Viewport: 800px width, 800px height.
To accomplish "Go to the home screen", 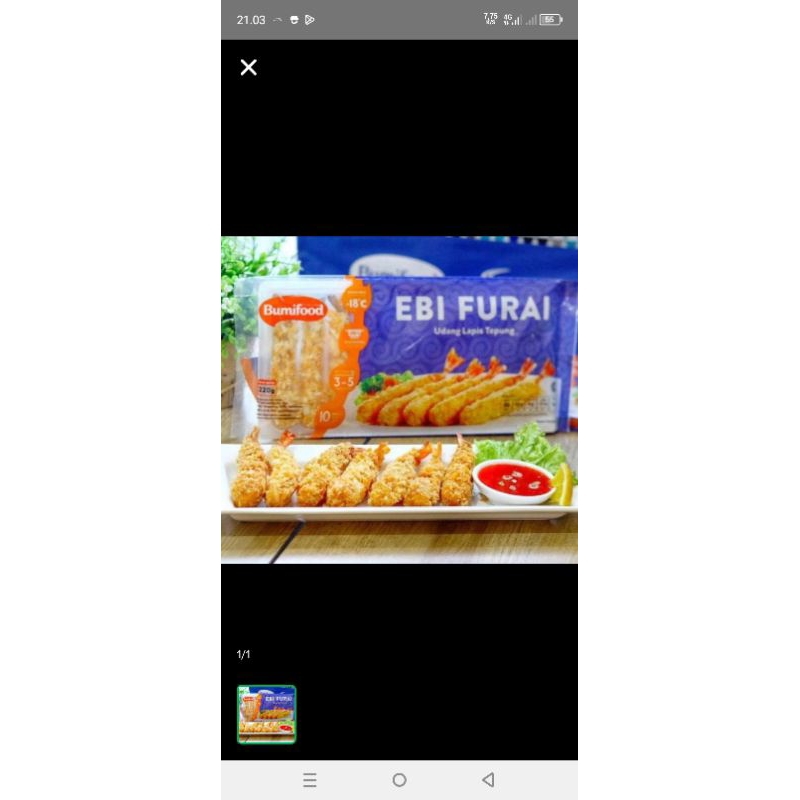I will pos(399,780).
